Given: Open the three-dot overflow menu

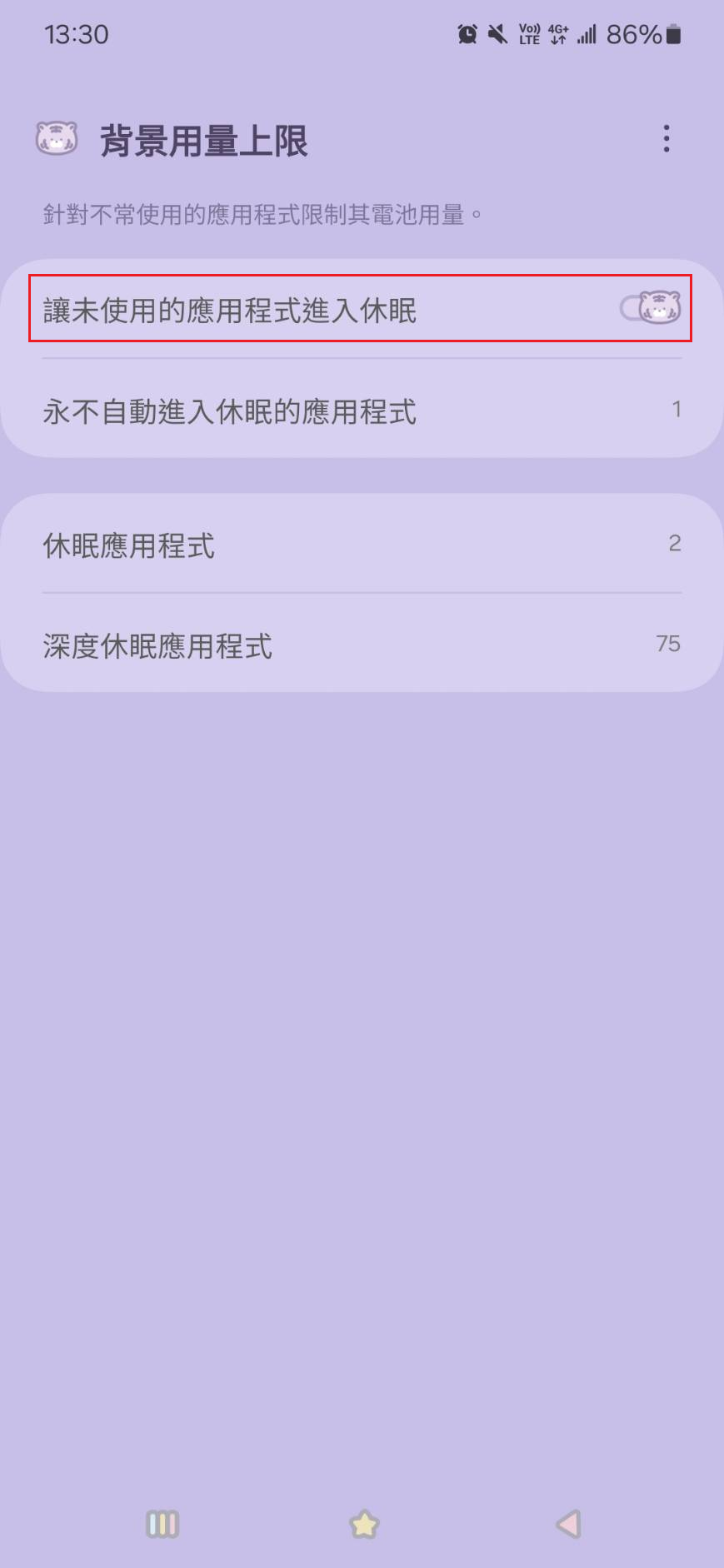Looking at the screenshot, I should [666, 139].
